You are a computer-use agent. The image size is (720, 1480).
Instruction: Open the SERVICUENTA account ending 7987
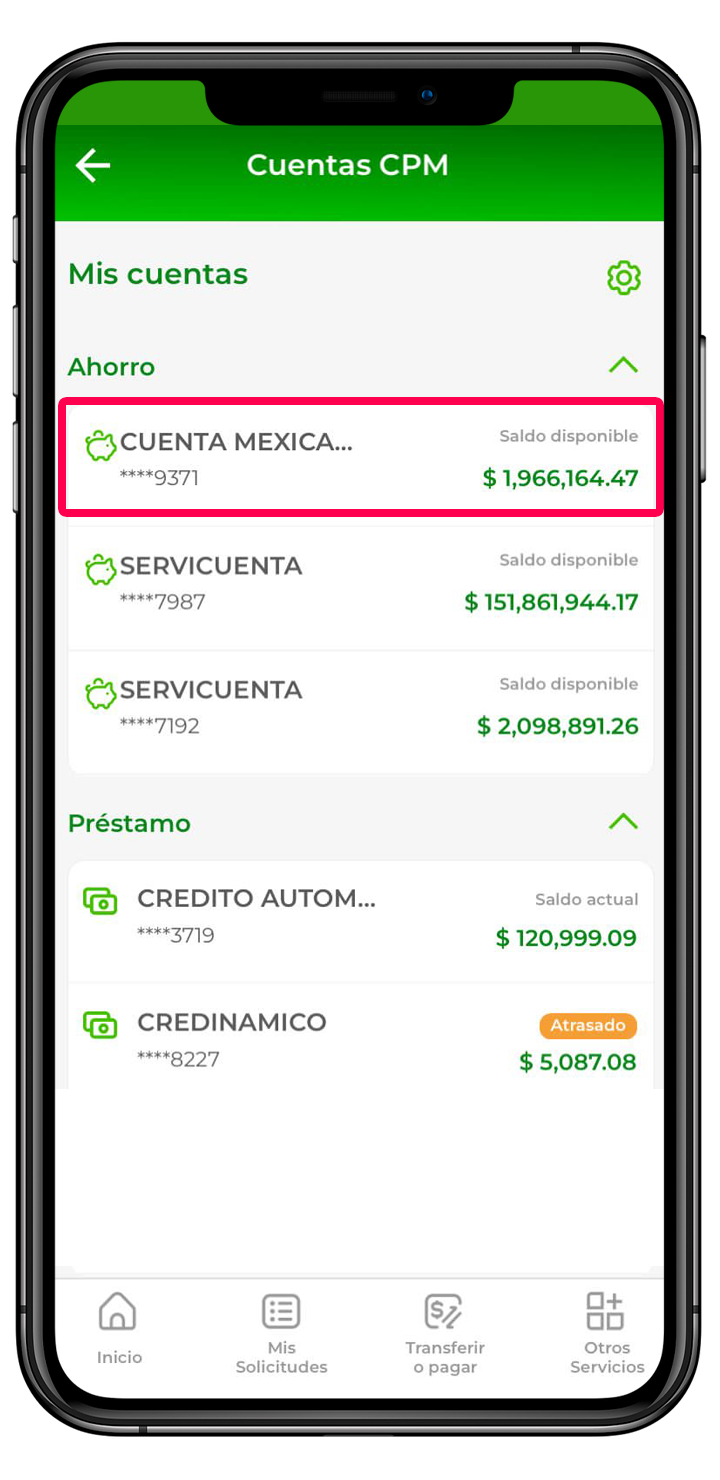pos(360,584)
